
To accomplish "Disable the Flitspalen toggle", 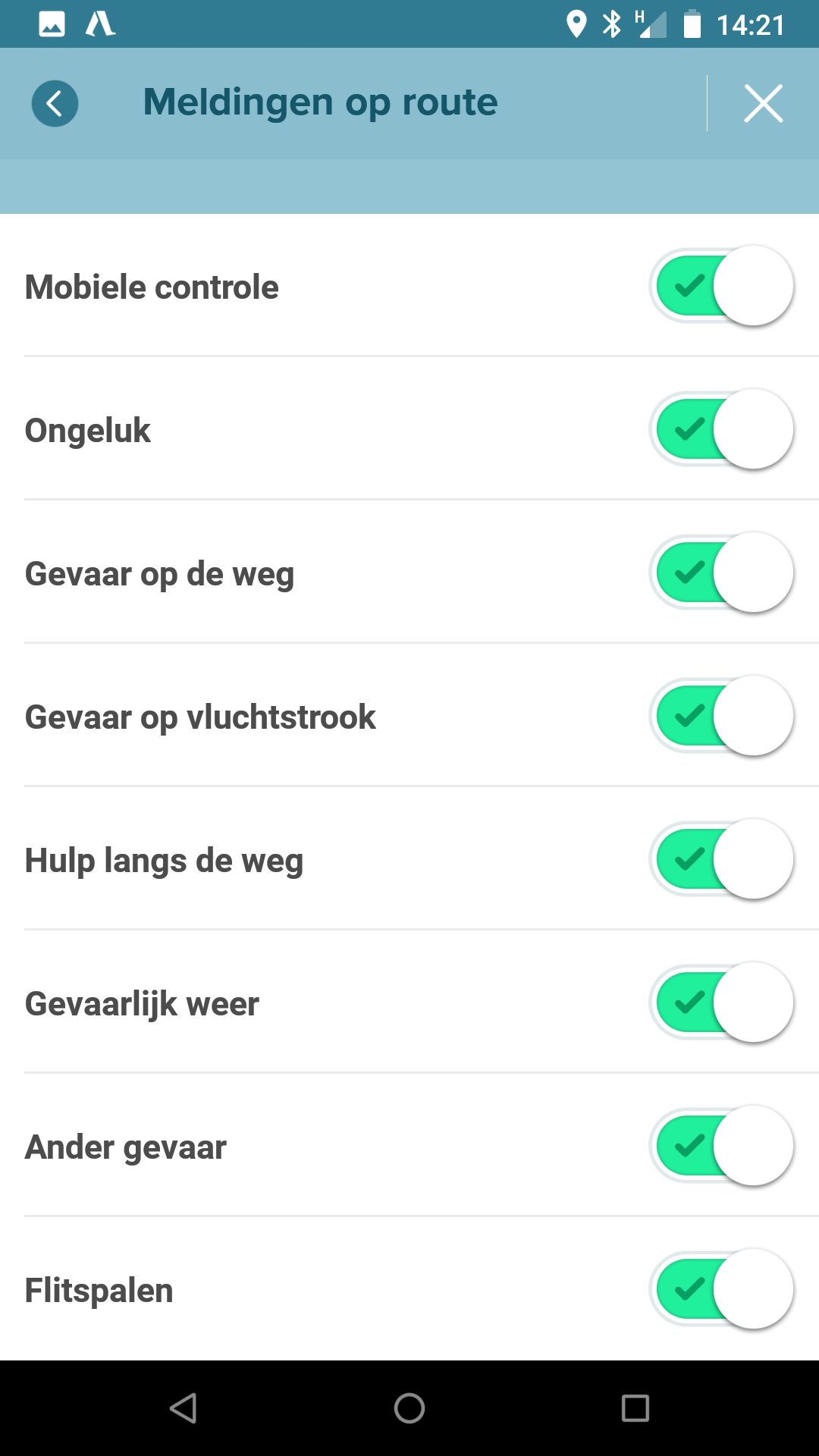I will (x=721, y=1289).
